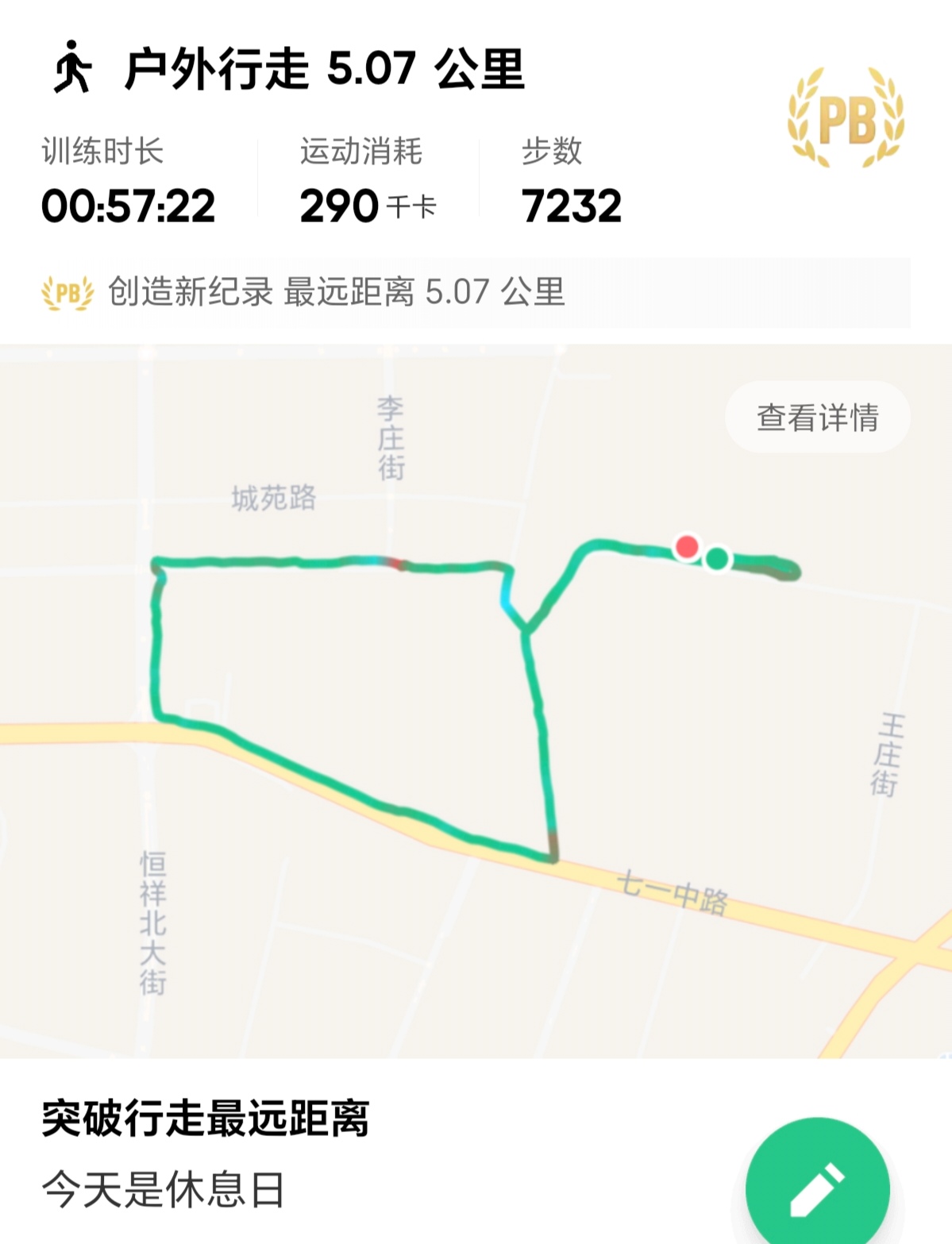Tap the 查看详情 button on the map
Screen dimensions: 952x1244
tap(817, 418)
